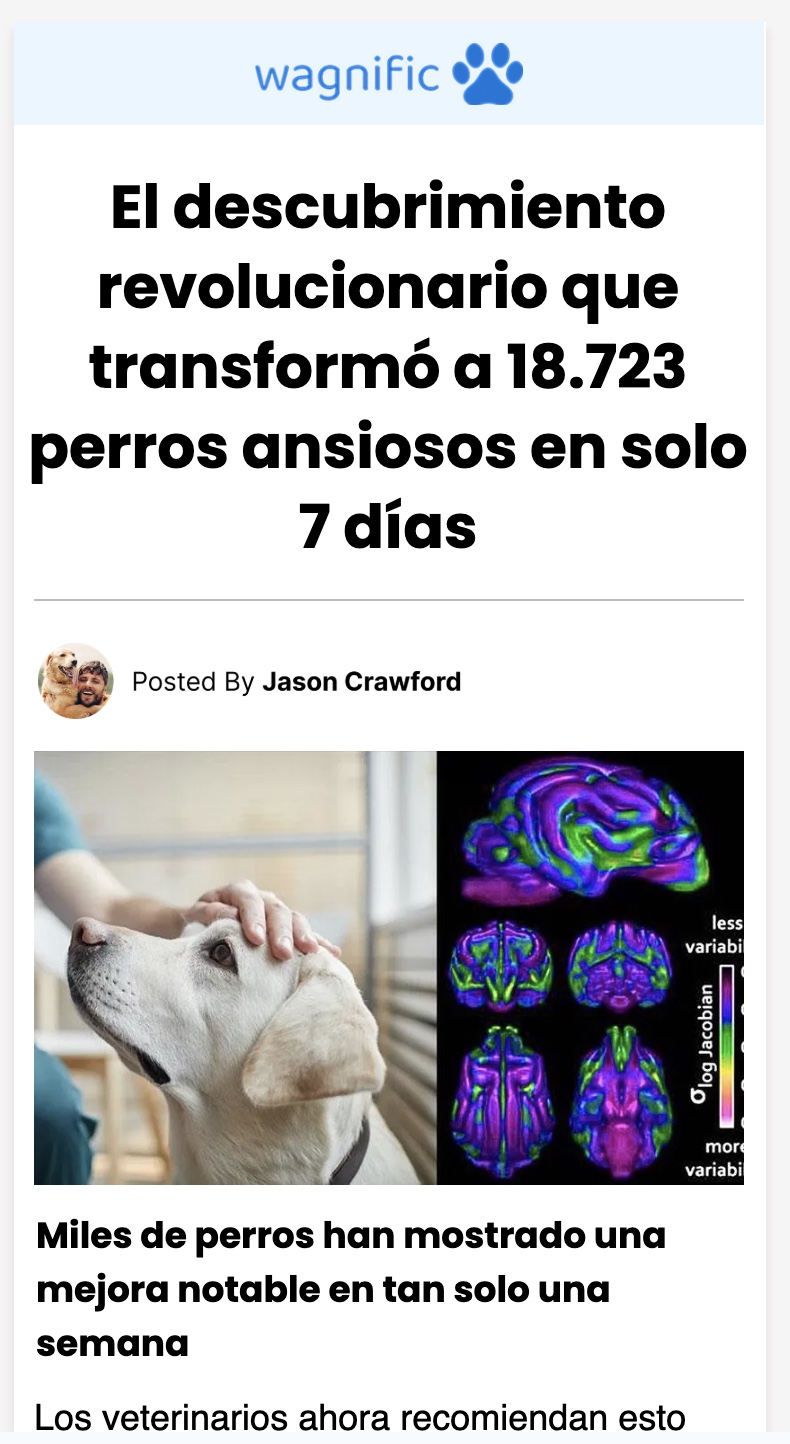Open the dog and brain scan article image
This screenshot has width=790, height=1444.
pos(389,967)
